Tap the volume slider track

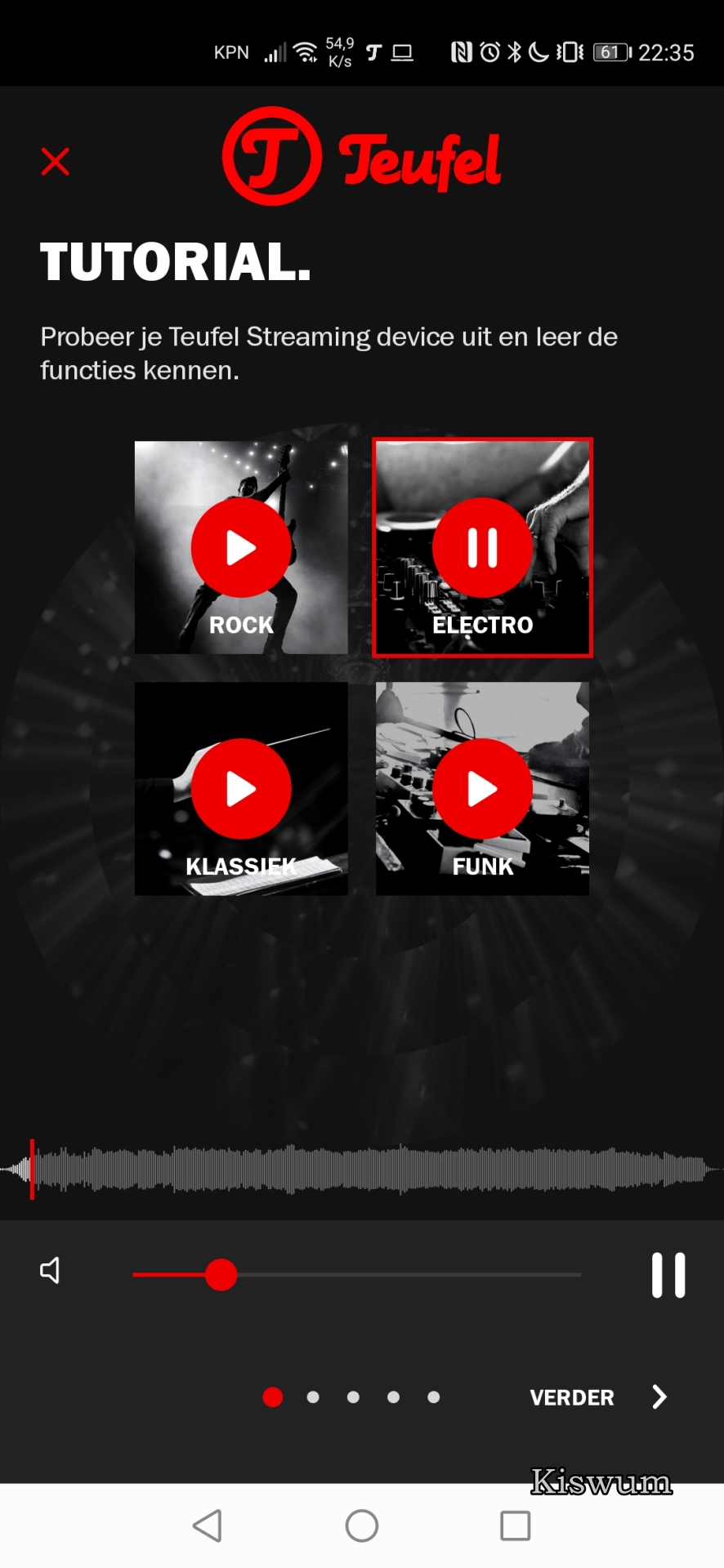click(x=357, y=1274)
